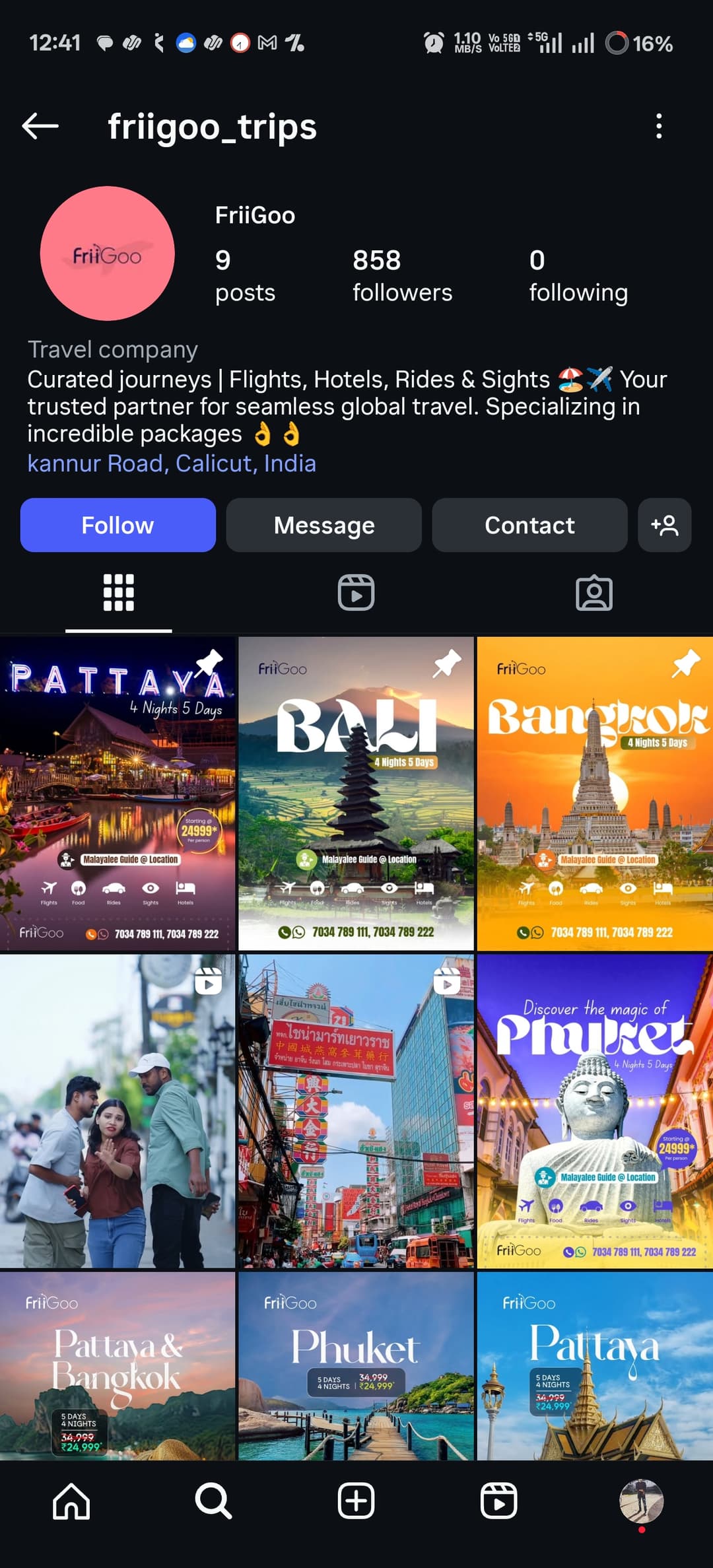The width and height of the screenshot is (713, 1568).
Task: Tap Message to chat with FriiGoo
Action: (323, 525)
